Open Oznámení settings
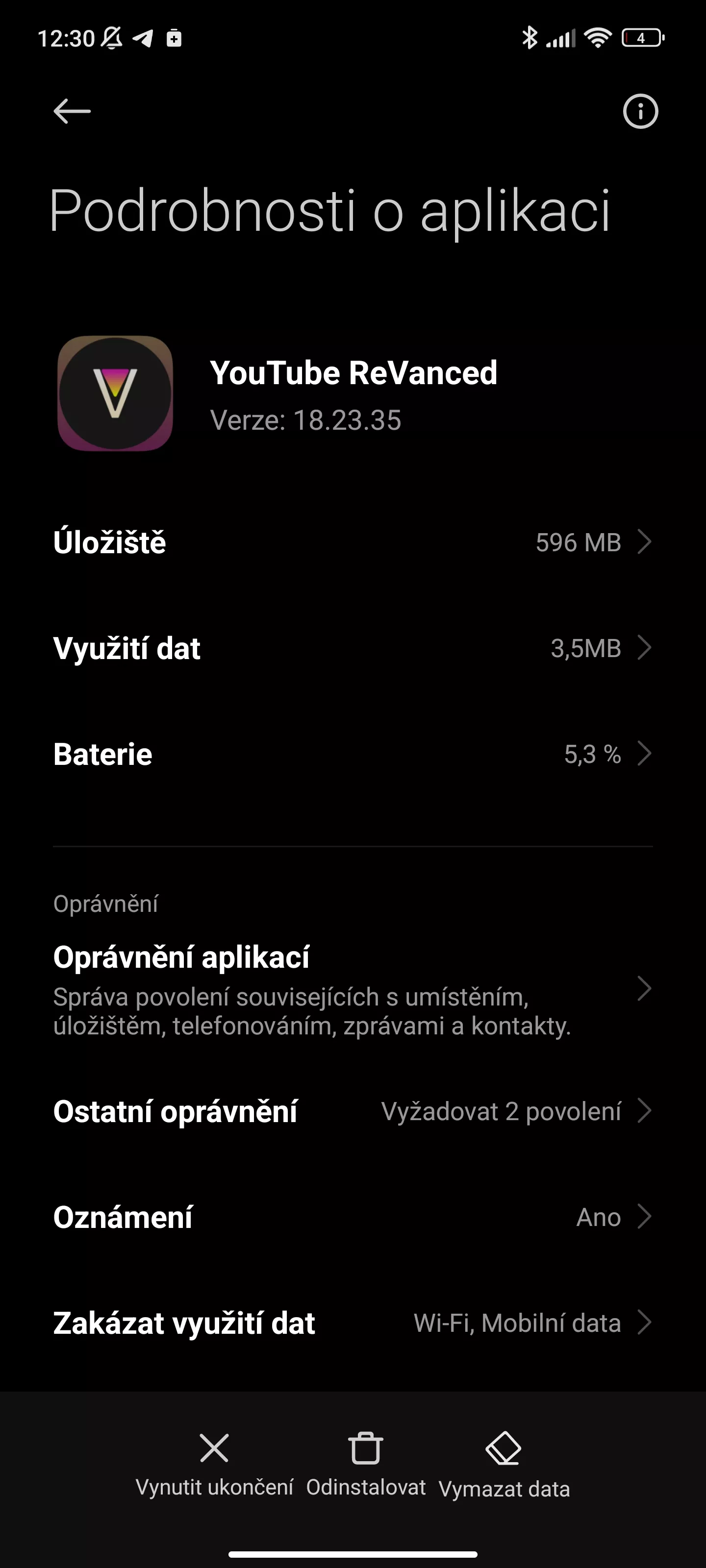The width and height of the screenshot is (706, 1568). coord(353,1217)
